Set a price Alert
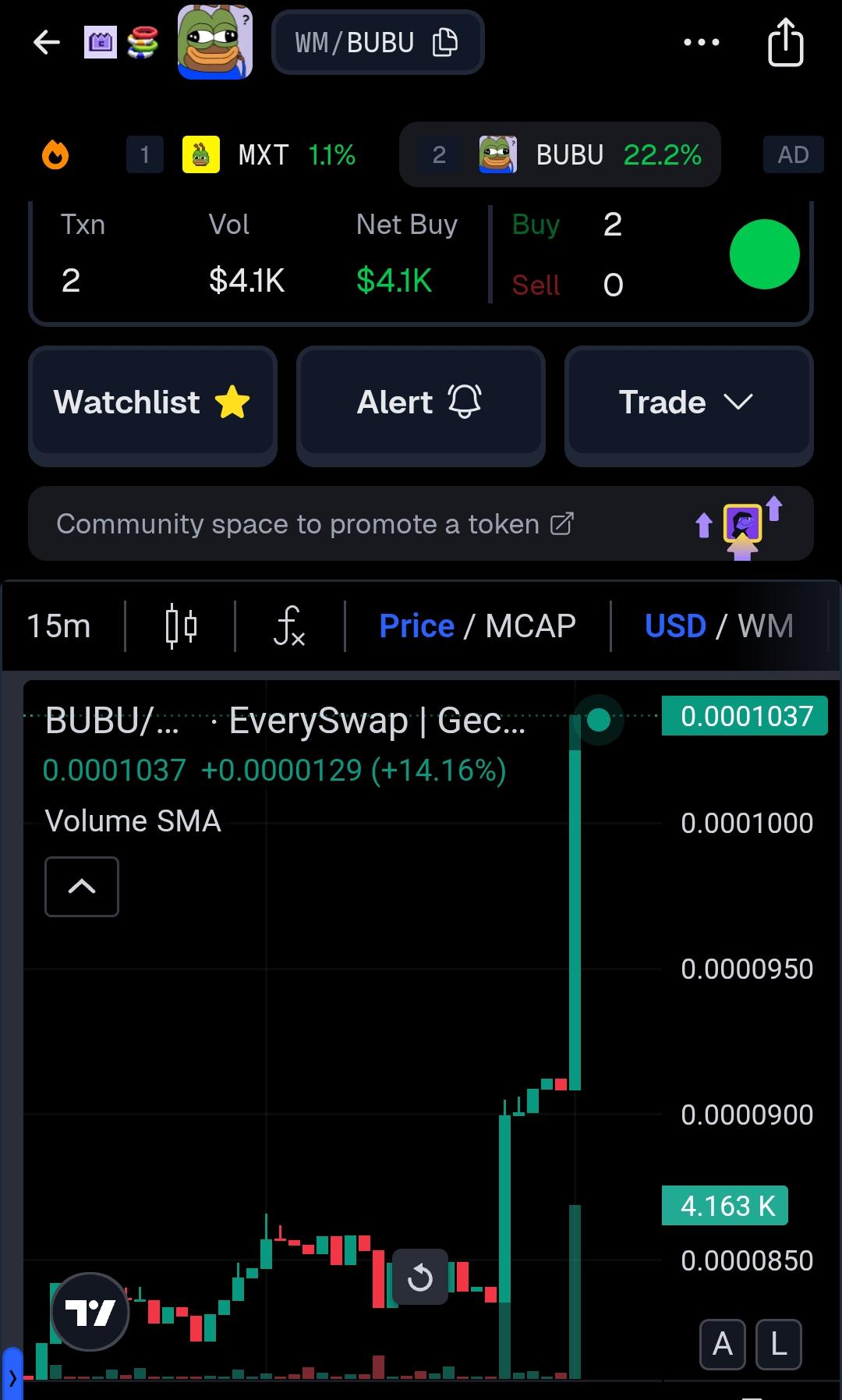The image size is (842, 1400). tap(420, 403)
